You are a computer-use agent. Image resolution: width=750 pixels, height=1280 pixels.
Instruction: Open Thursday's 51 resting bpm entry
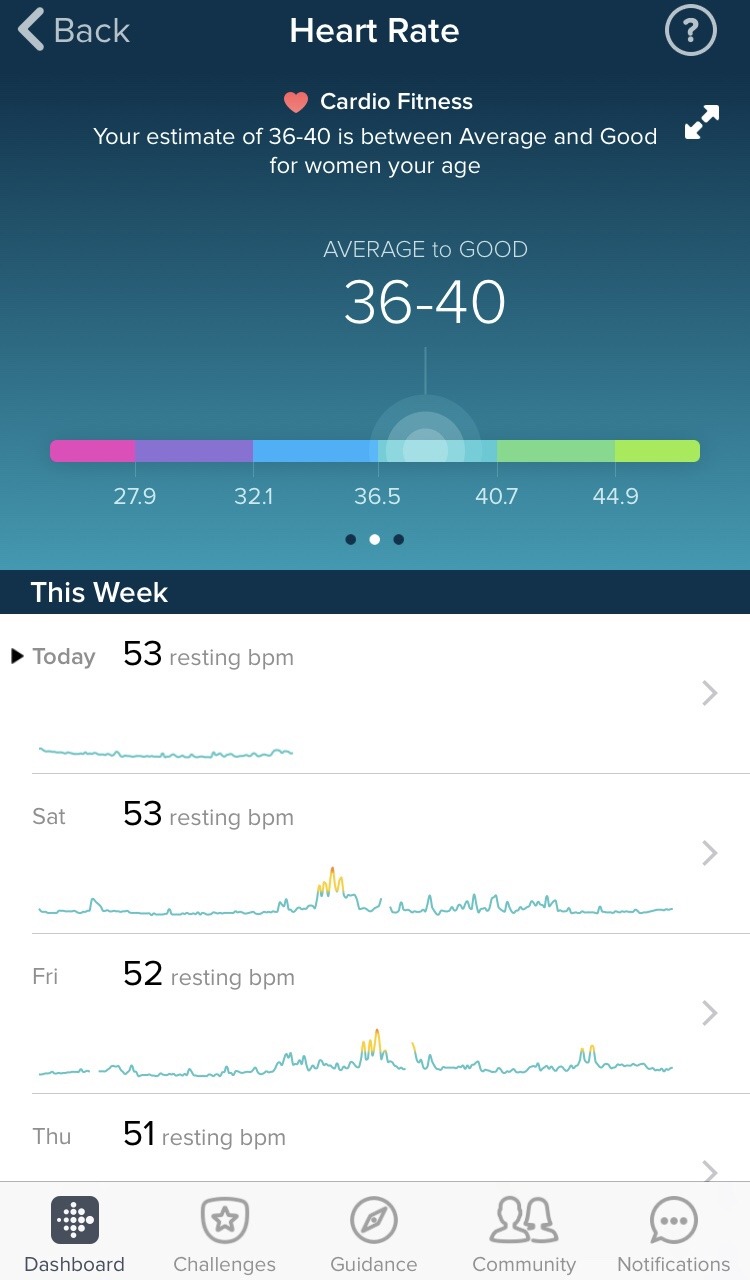[x=375, y=1150]
